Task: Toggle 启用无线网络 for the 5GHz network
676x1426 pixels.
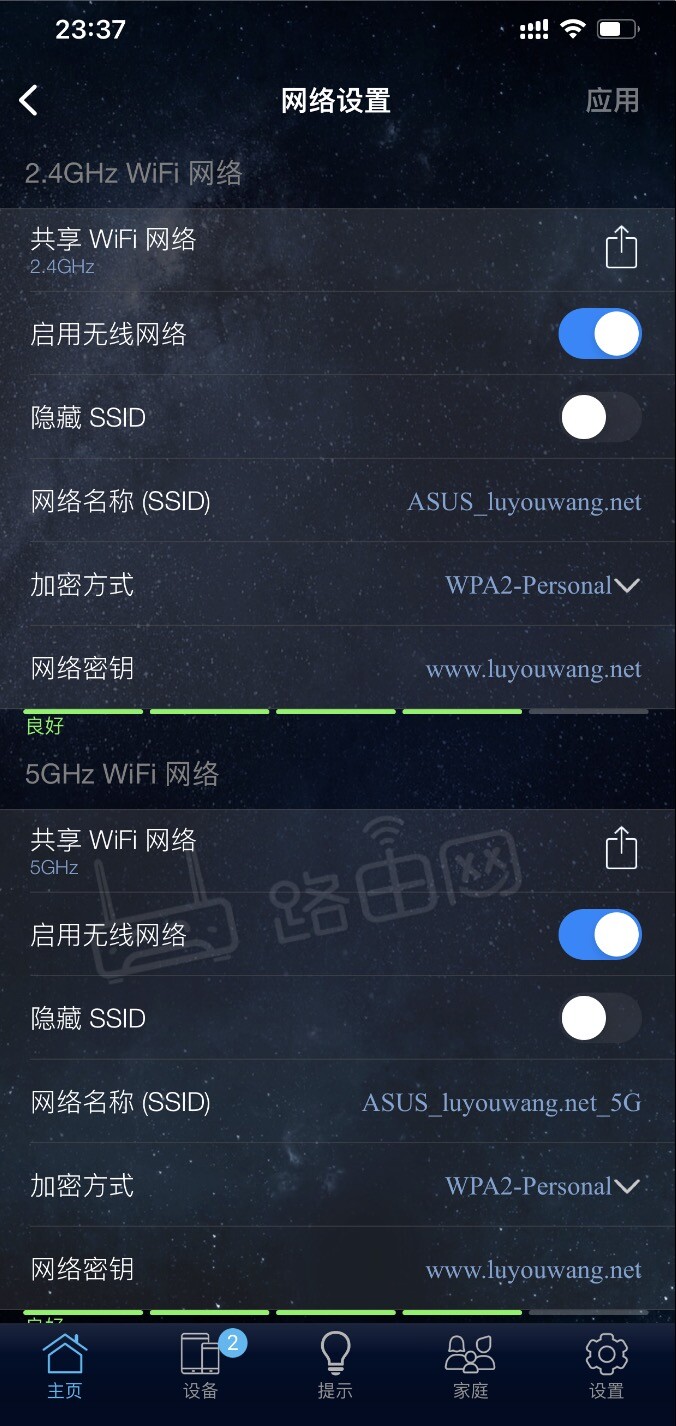Action: (599, 935)
